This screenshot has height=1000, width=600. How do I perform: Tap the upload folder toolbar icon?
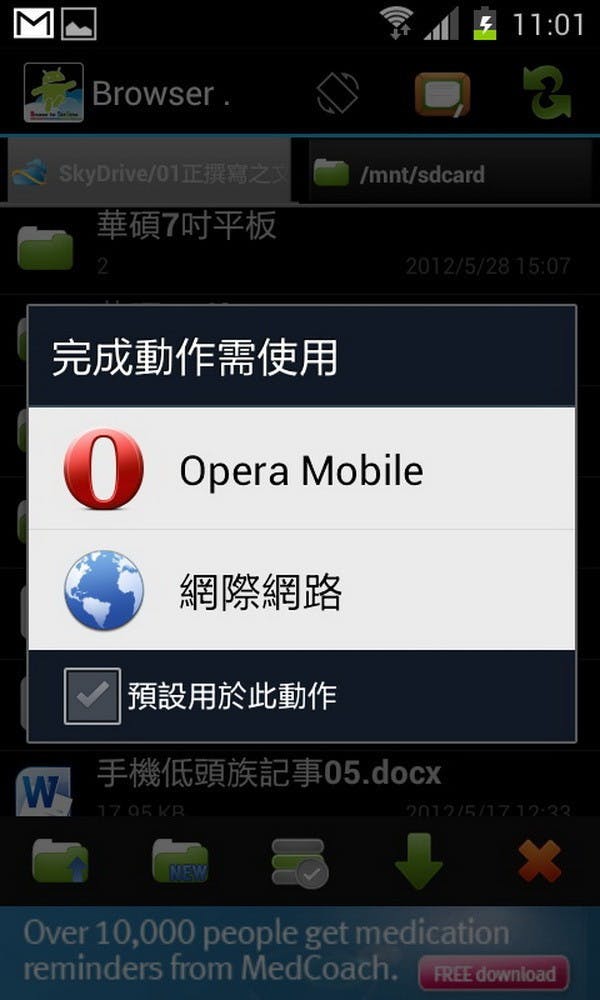(60, 861)
